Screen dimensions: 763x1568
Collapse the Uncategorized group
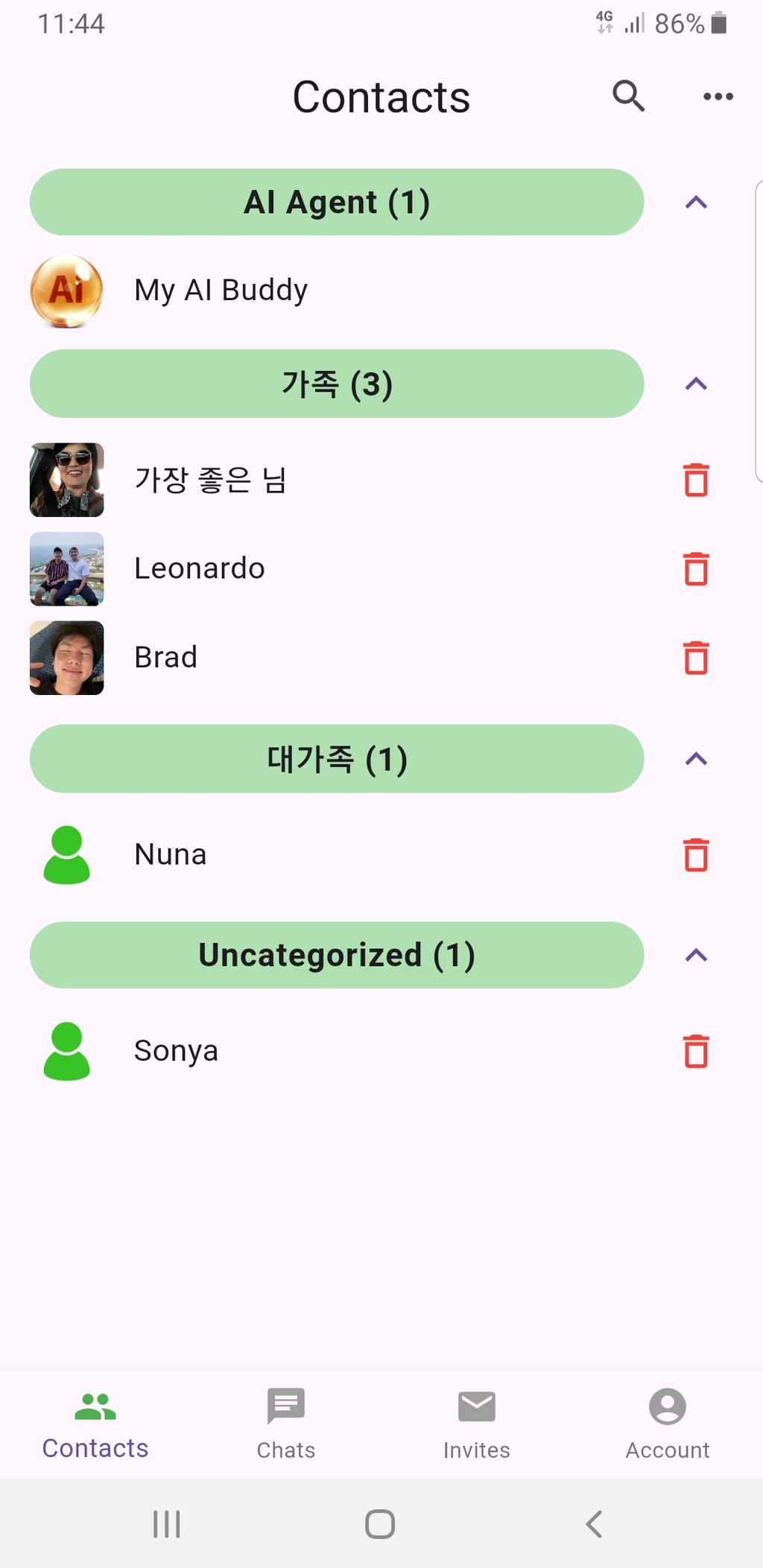[695, 956]
